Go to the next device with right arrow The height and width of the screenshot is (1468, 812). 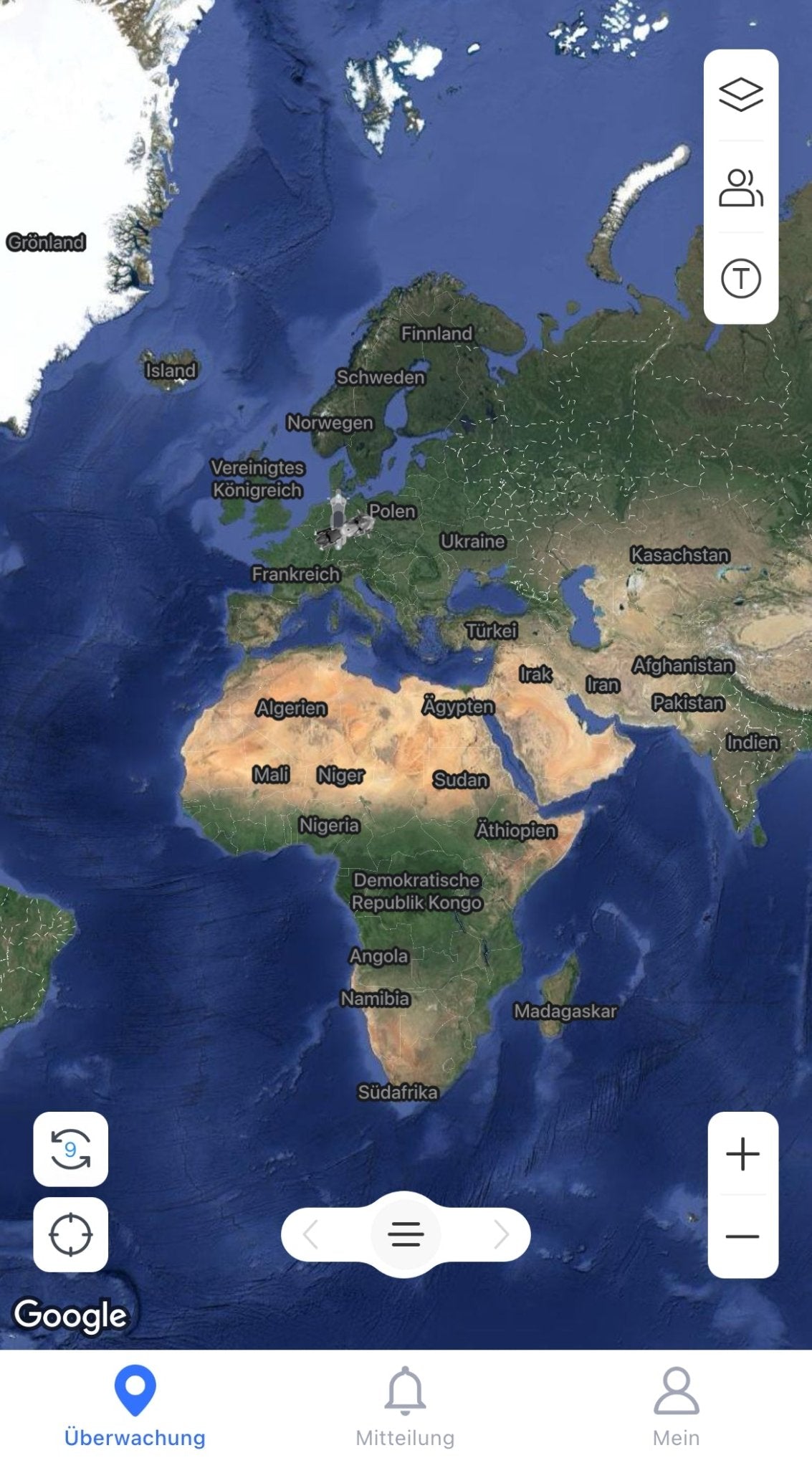click(501, 1234)
